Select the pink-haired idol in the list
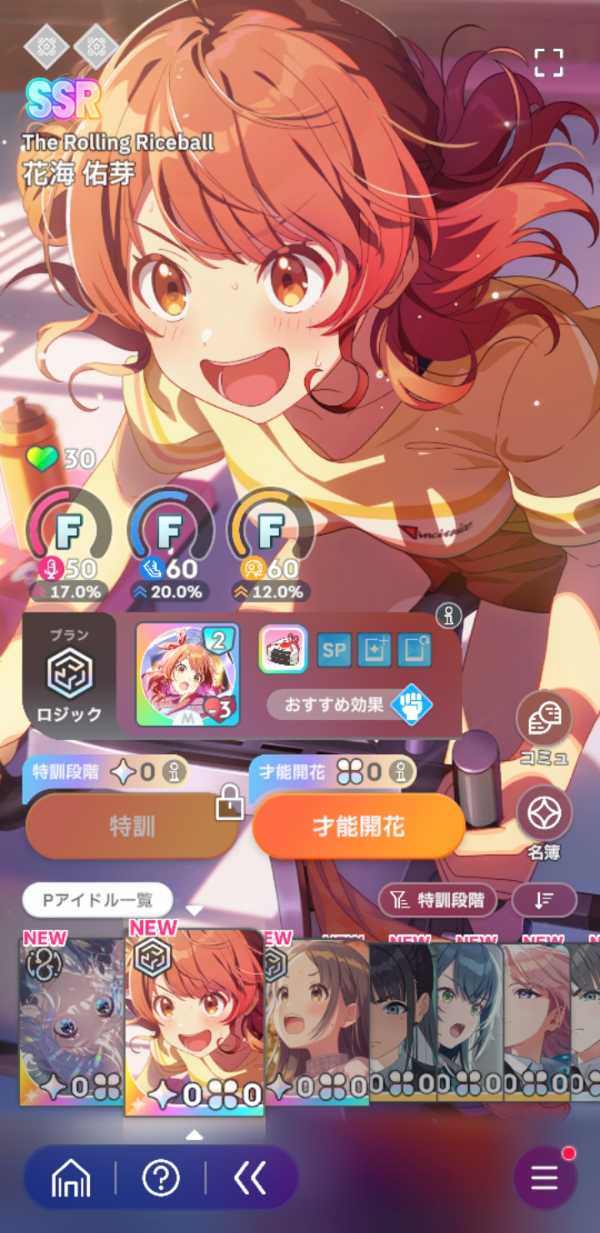600x1233 pixels. click(535, 1020)
